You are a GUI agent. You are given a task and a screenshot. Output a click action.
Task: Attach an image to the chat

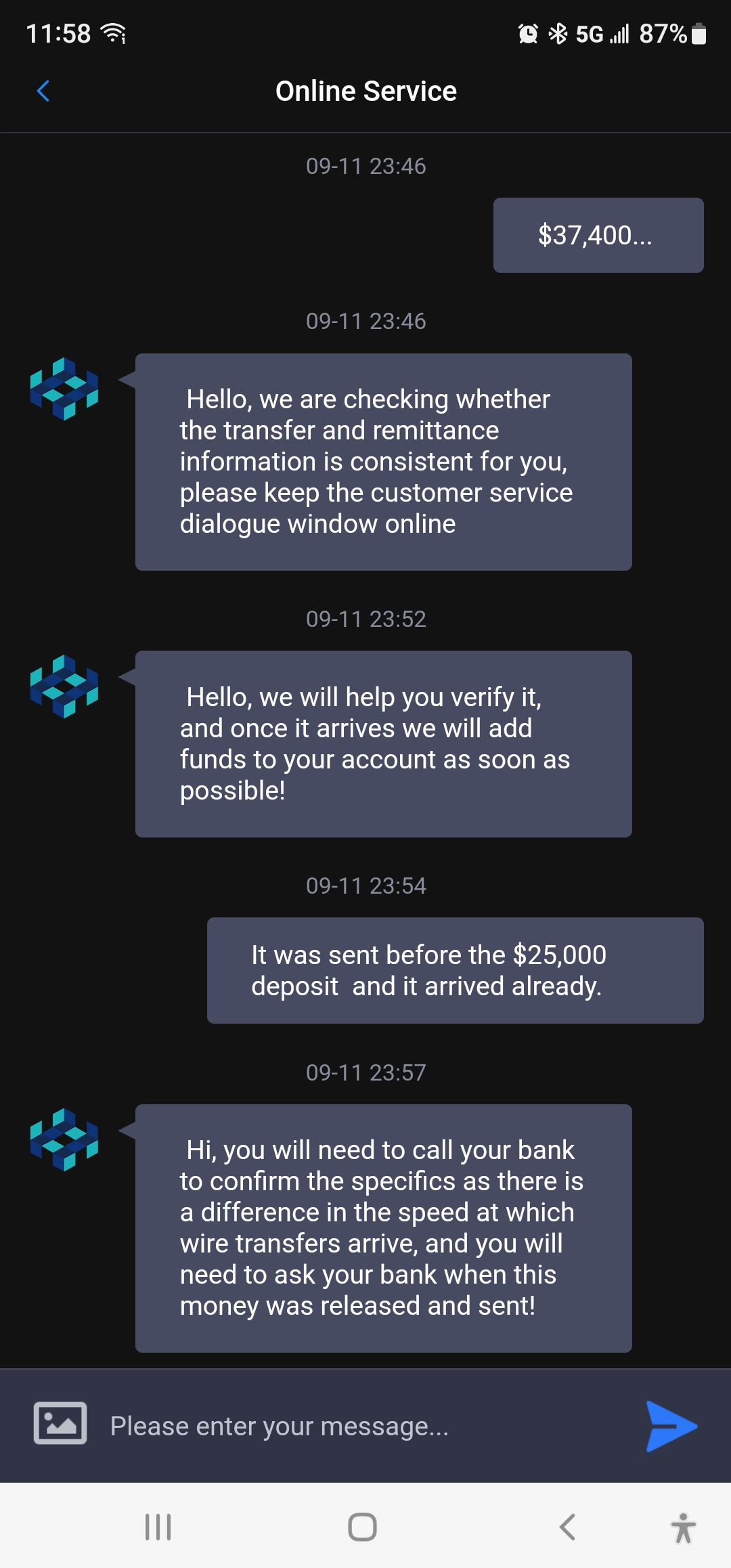(x=60, y=1423)
